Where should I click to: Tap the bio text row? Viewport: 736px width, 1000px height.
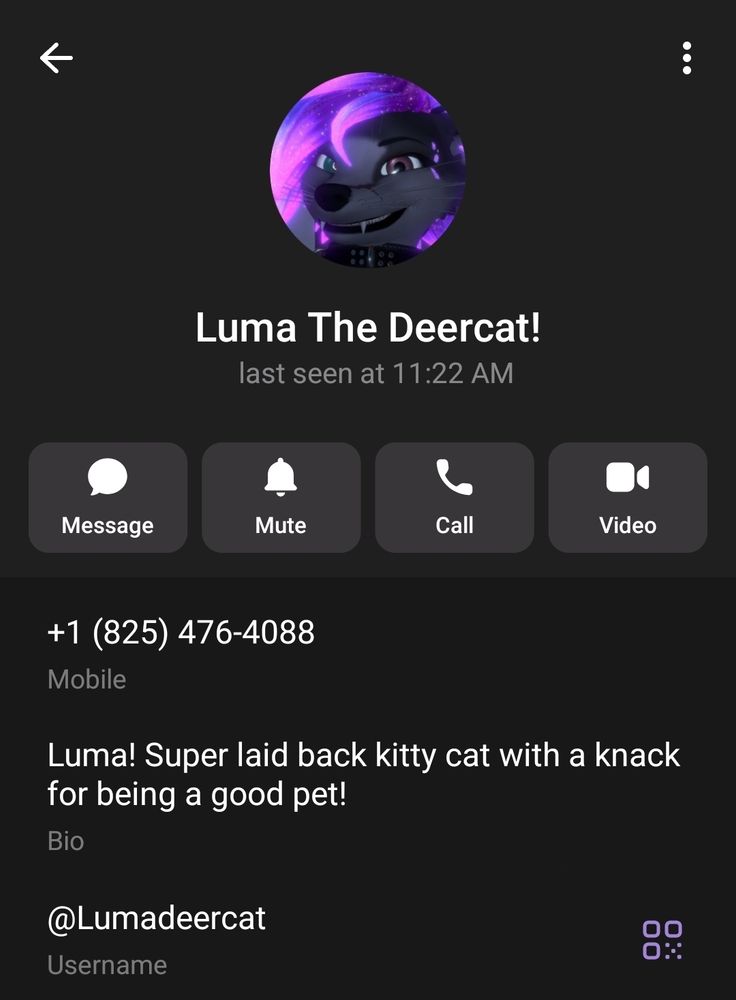363,775
